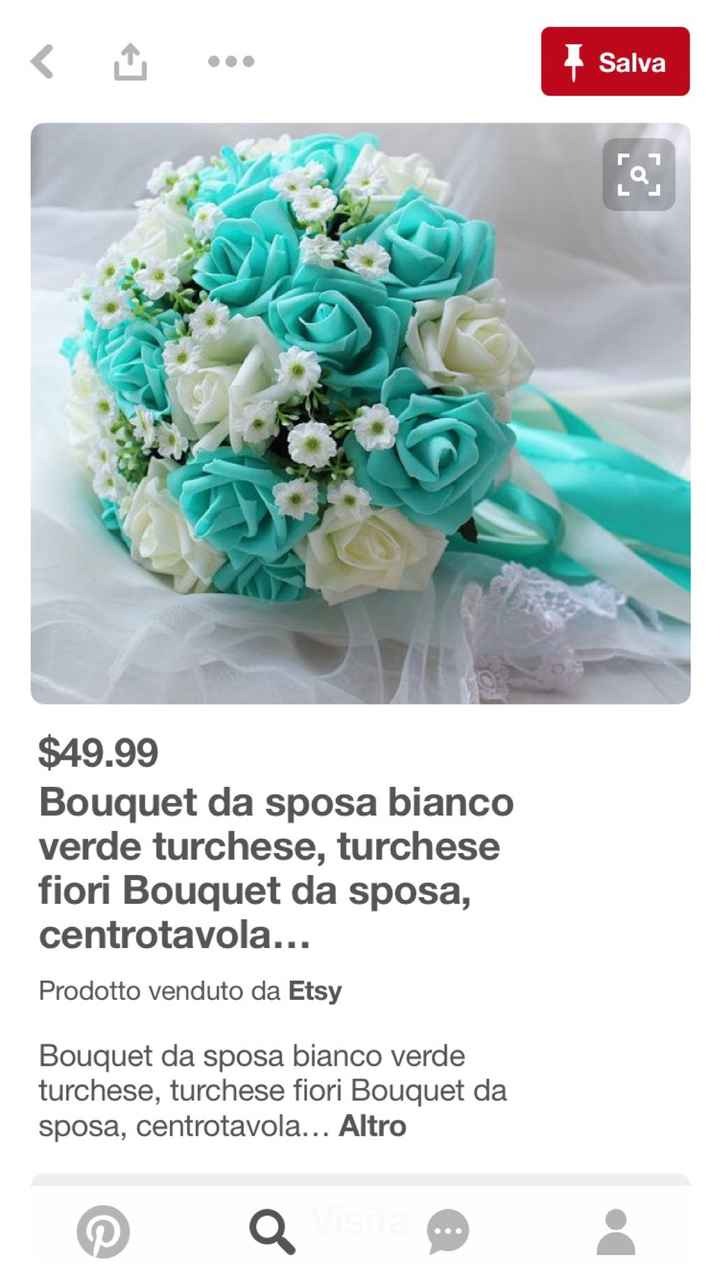Viewport: 720px width, 1280px height.
Task: Tap the red pin icon inside Salva
Action: tap(574, 62)
